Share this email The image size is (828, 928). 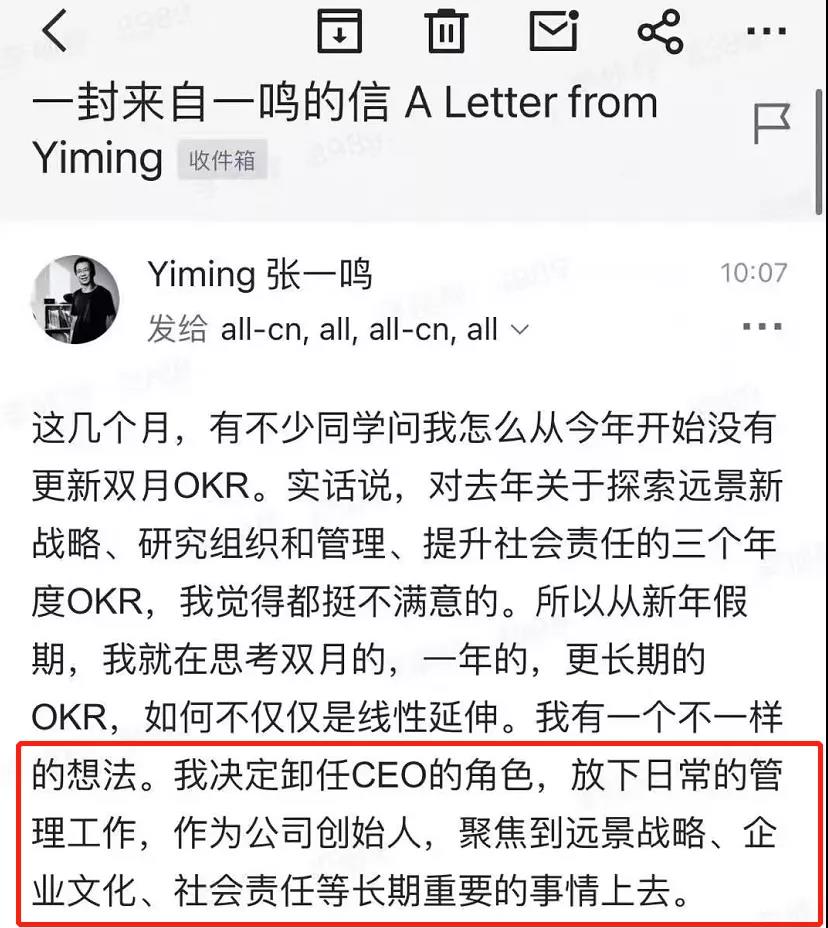[x=660, y=31]
